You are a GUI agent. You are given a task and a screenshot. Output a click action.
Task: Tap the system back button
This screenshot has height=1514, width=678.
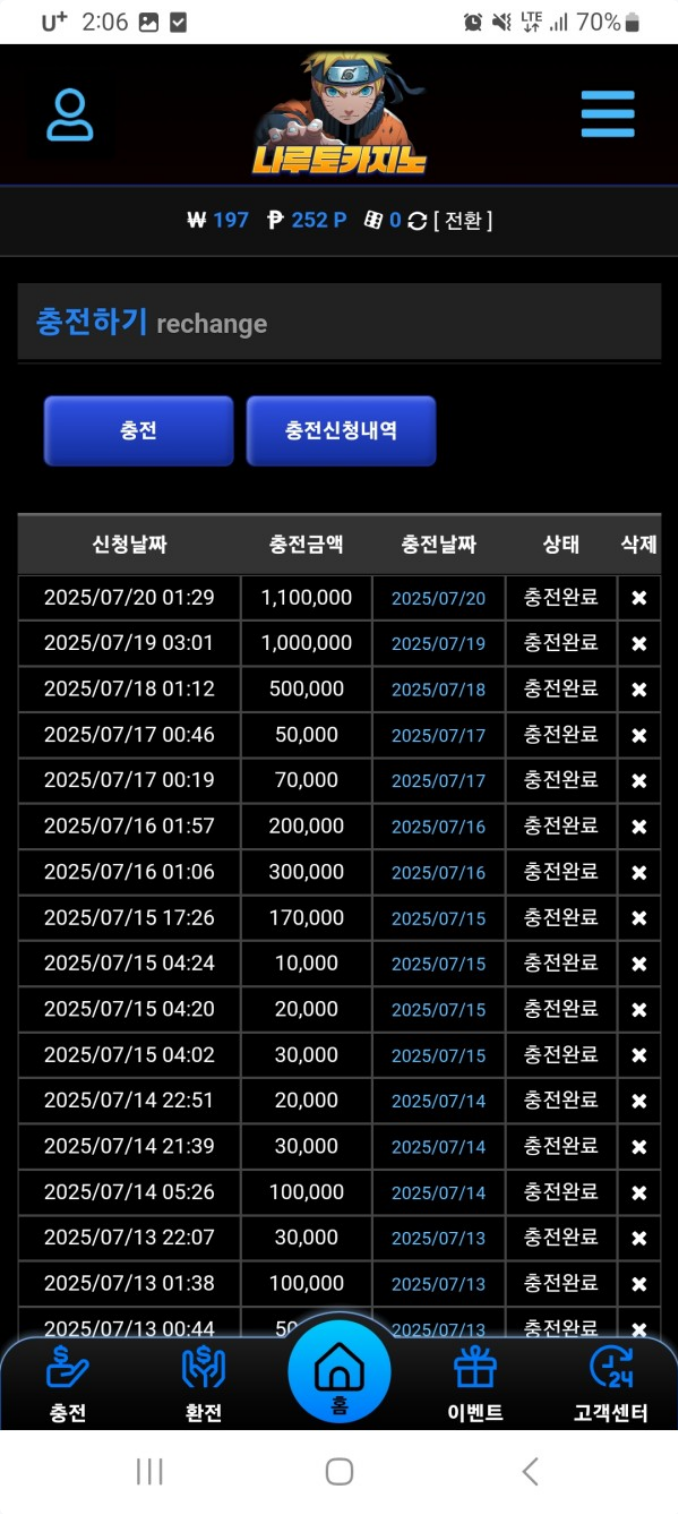(x=530, y=1471)
